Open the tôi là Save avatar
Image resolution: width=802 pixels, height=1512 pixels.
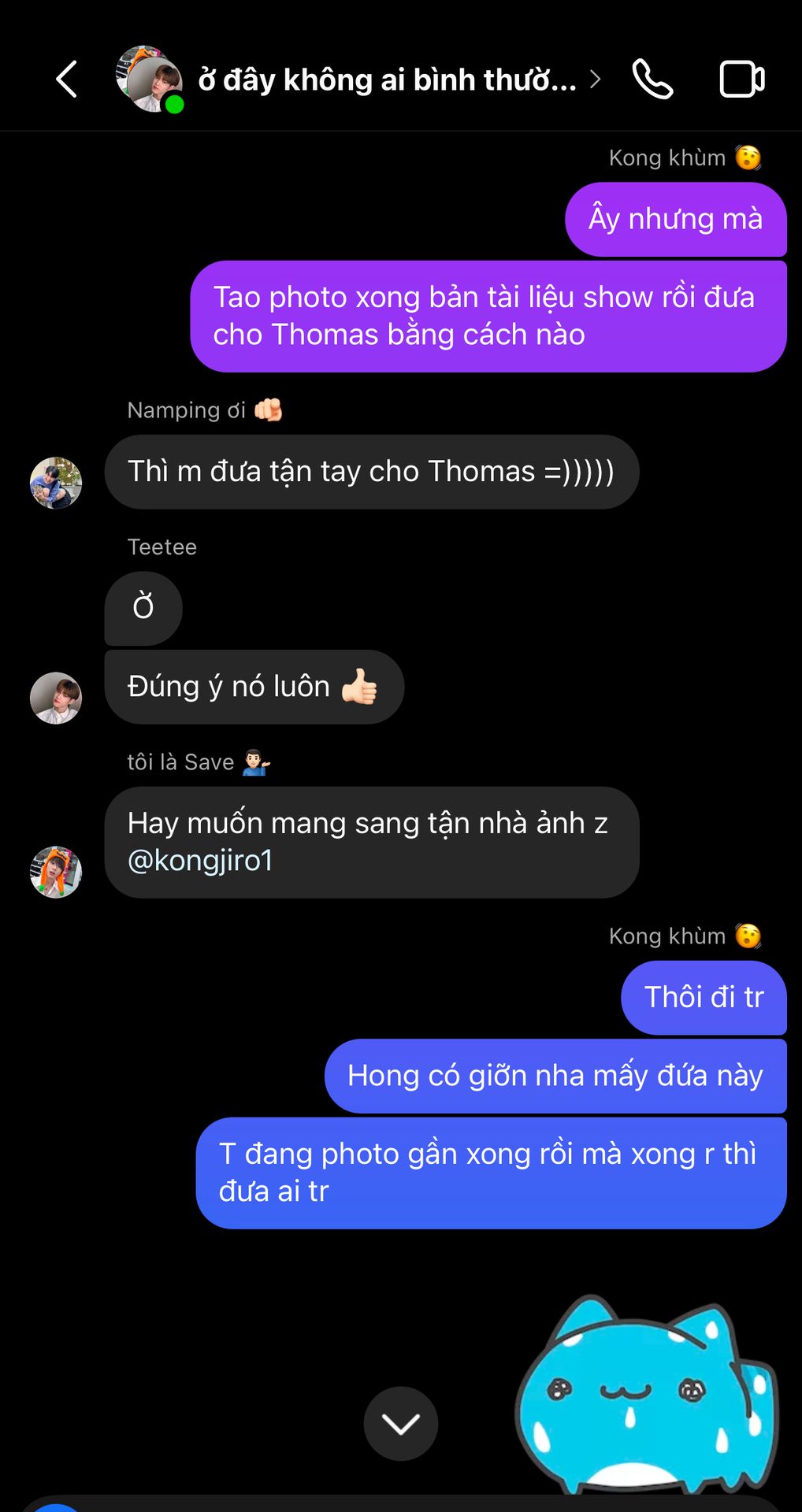56,872
